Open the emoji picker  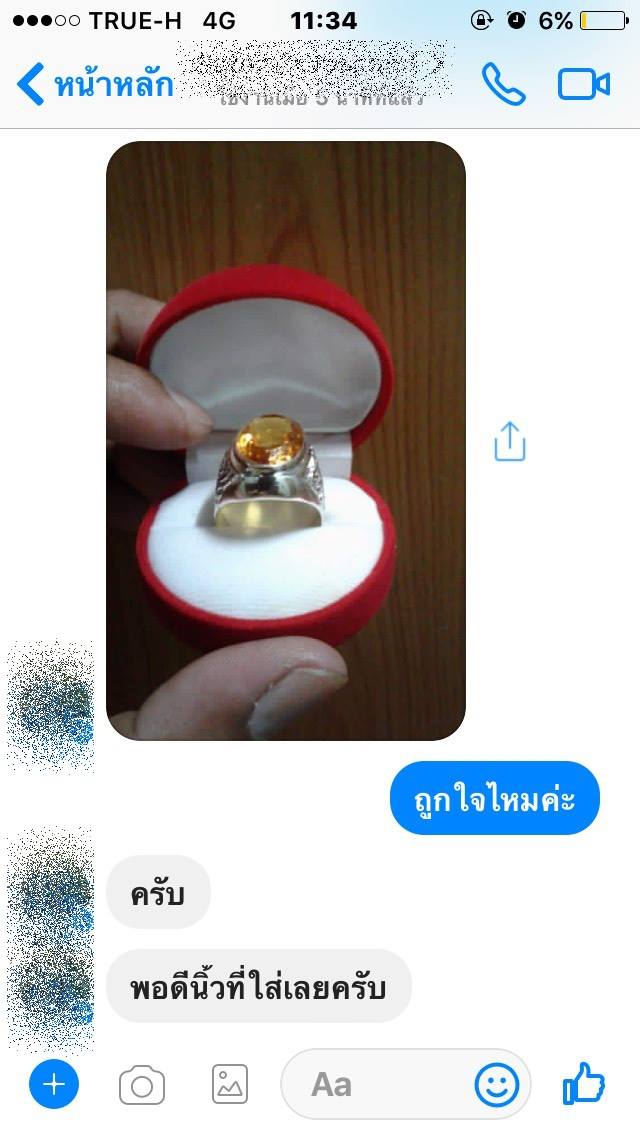click(497, 1085)
